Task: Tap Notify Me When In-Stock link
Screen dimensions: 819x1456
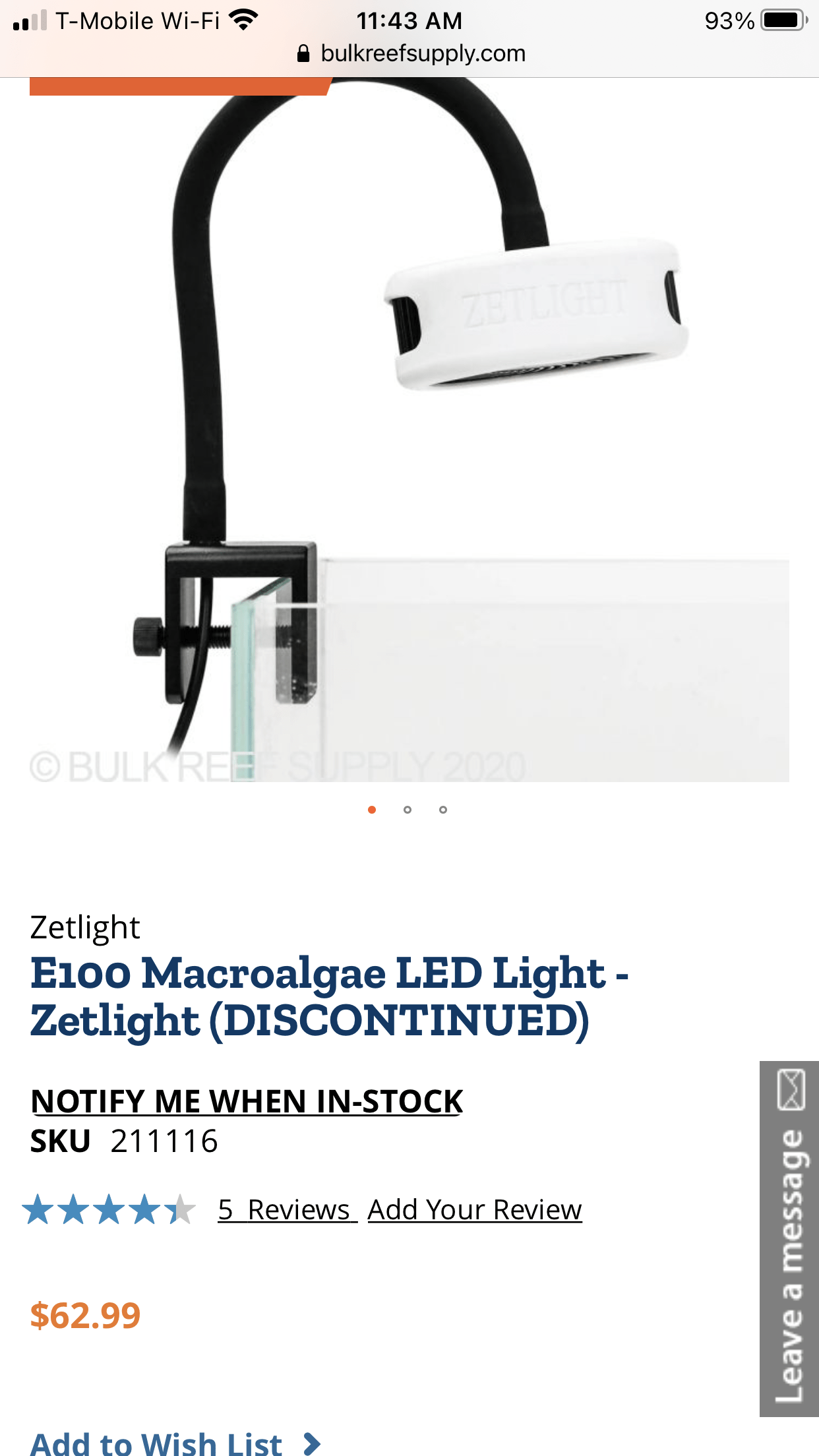Action: pyautogui.click(x=247, y=1102)
